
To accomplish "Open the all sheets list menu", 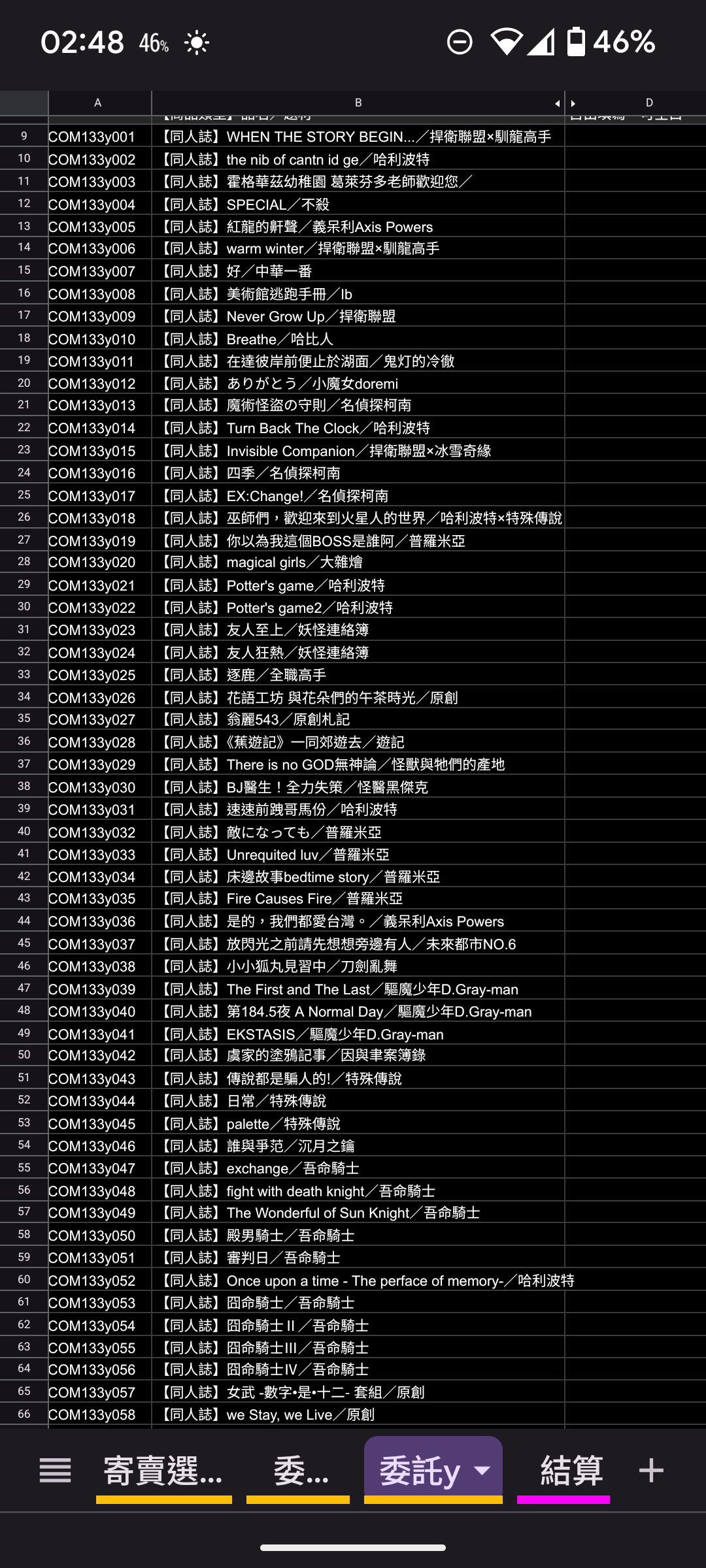I will pos(55,1471).
